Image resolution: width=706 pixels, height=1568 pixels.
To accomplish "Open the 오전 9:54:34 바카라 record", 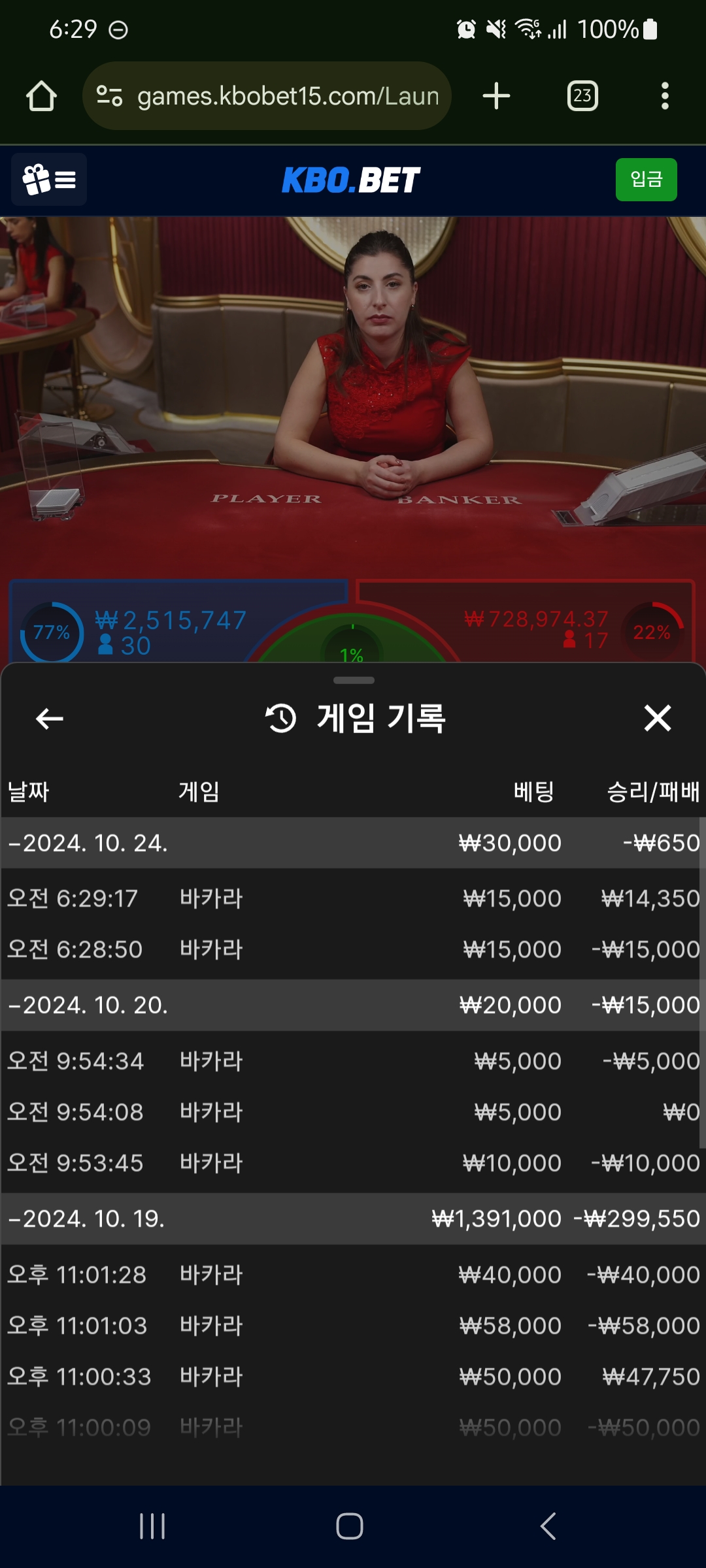I will coord(353,1061).
